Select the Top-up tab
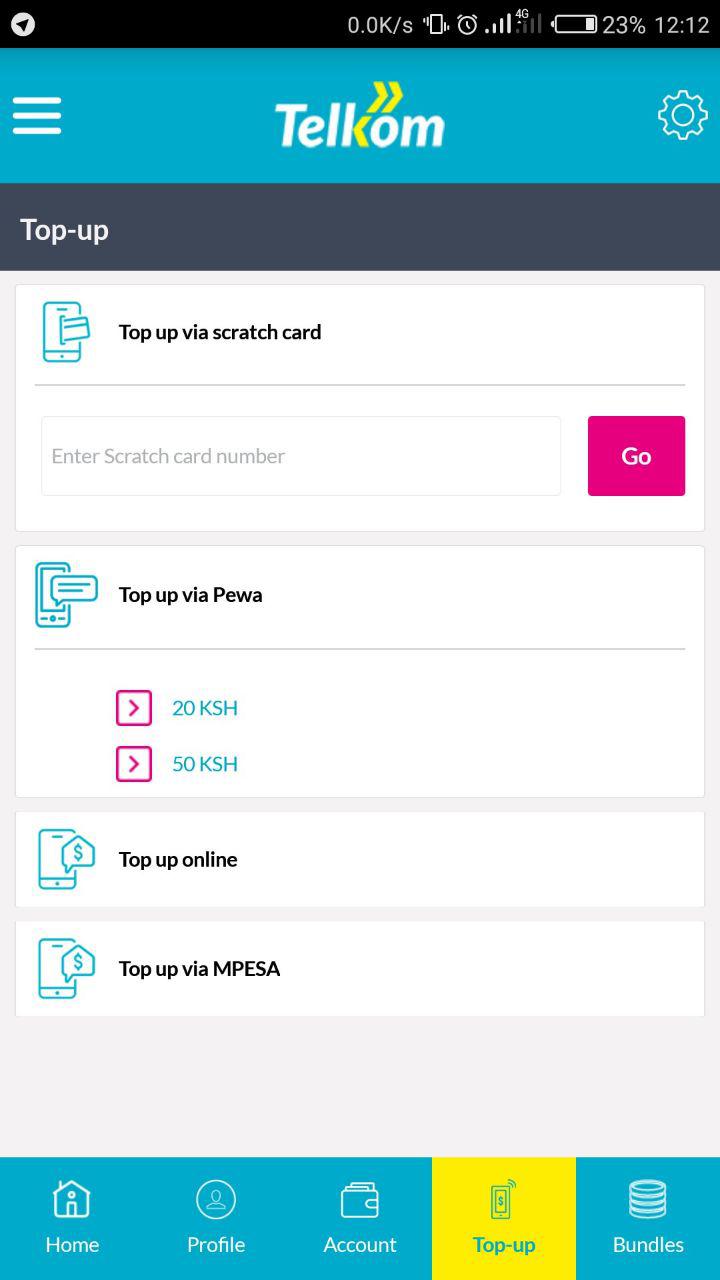 click(504, 1218)
